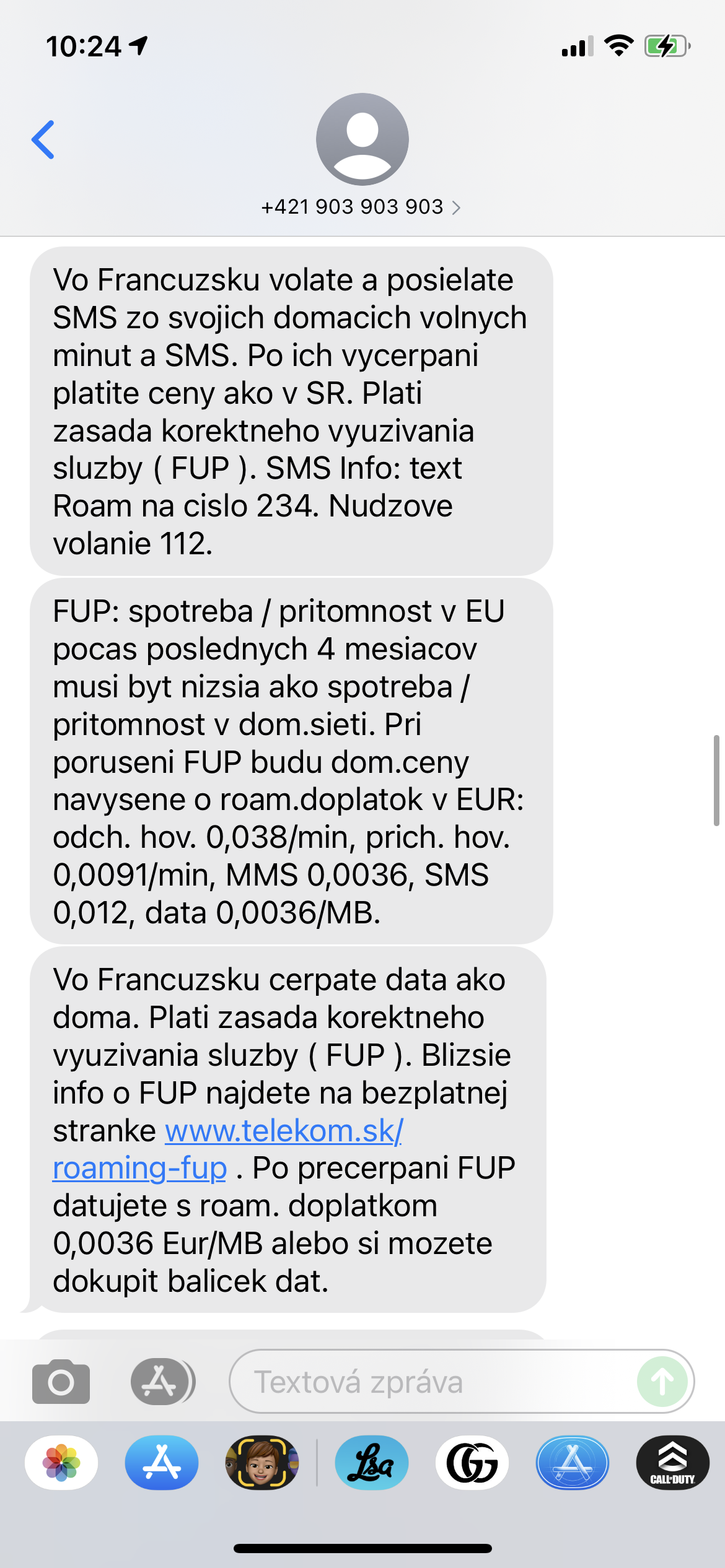
Task: Open contact details for +421 903 903 903
Action: click(x=361, y=207)
